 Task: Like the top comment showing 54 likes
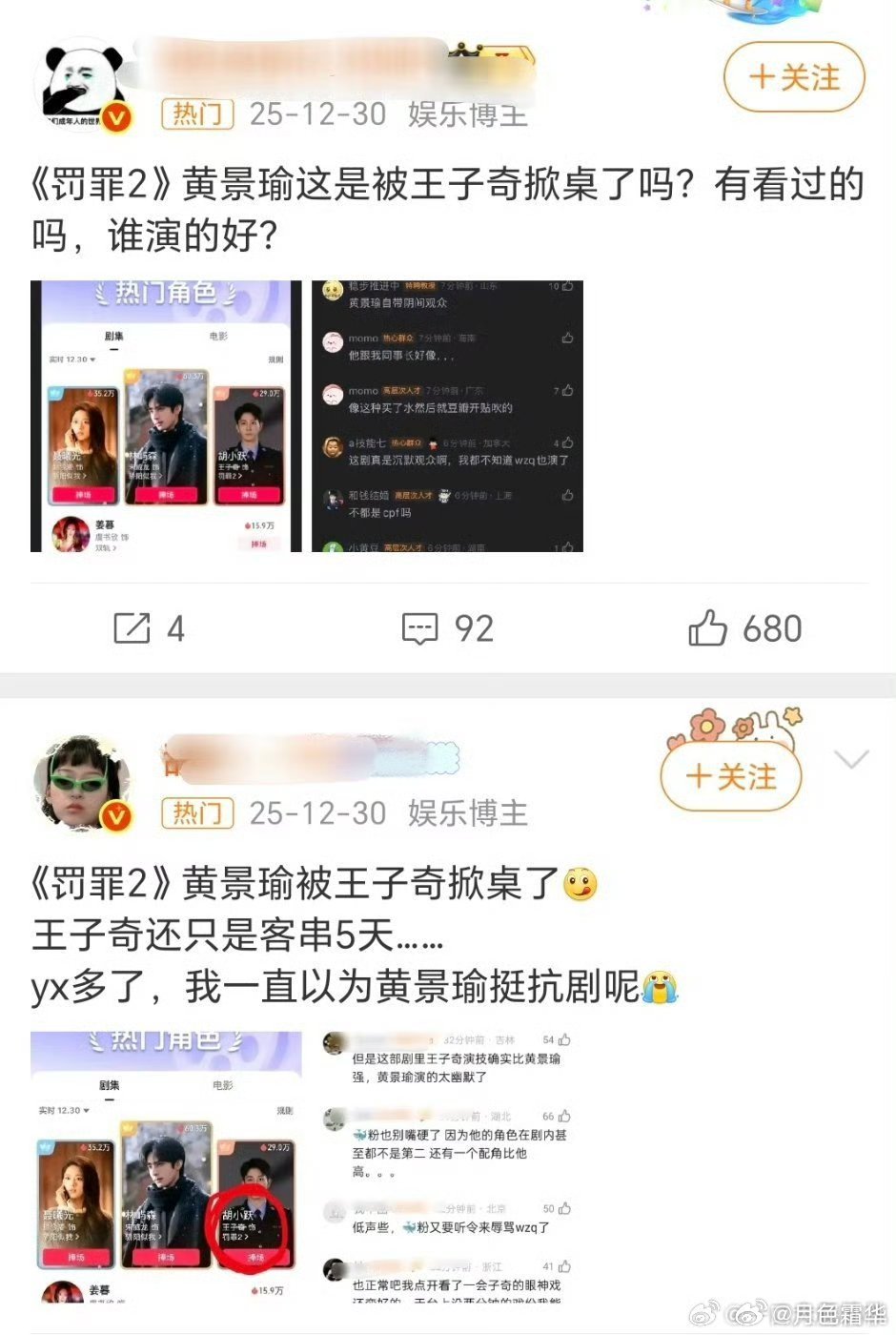[564, 1040]
